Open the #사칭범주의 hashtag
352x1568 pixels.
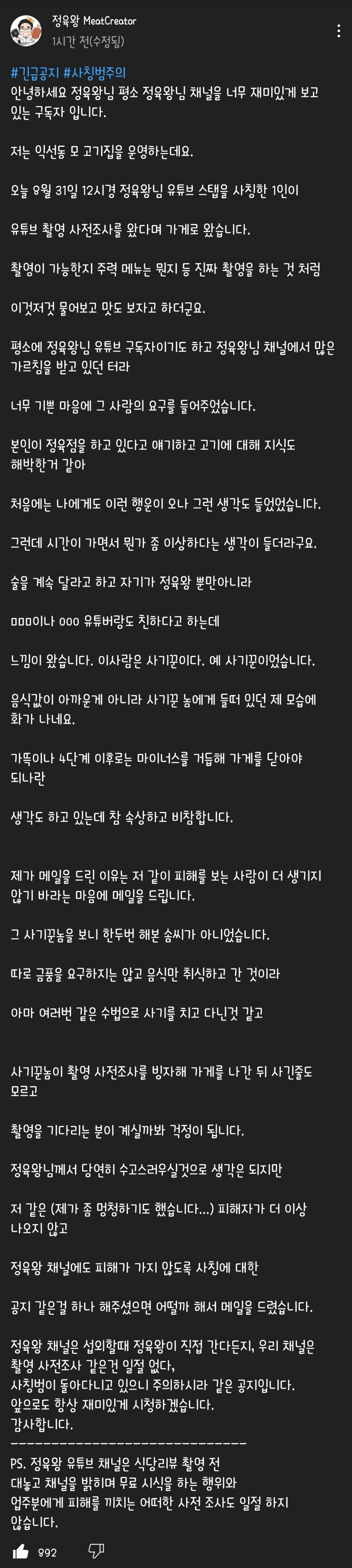point(94,73)
